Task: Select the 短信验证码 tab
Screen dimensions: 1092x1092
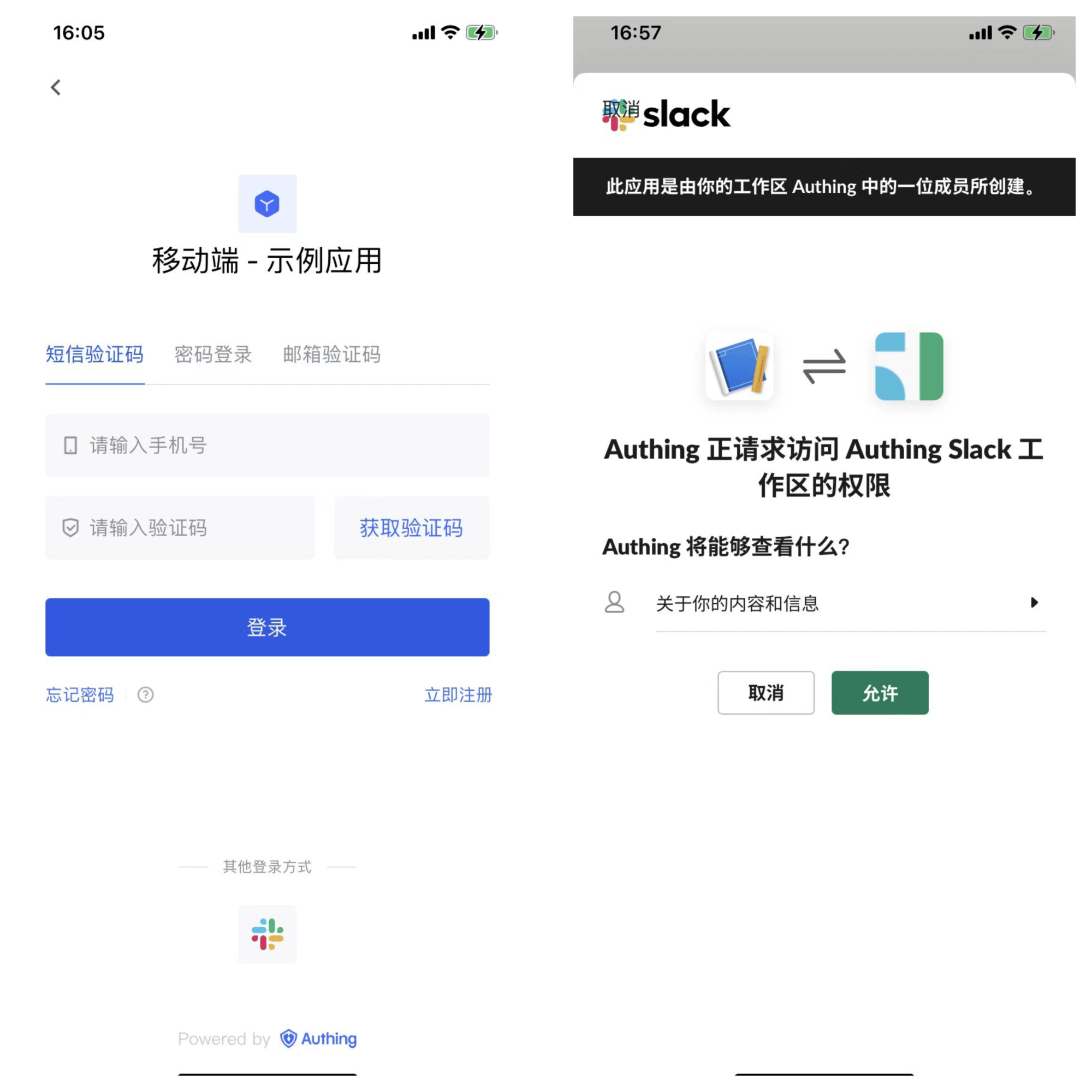Action: pos(94,354)
